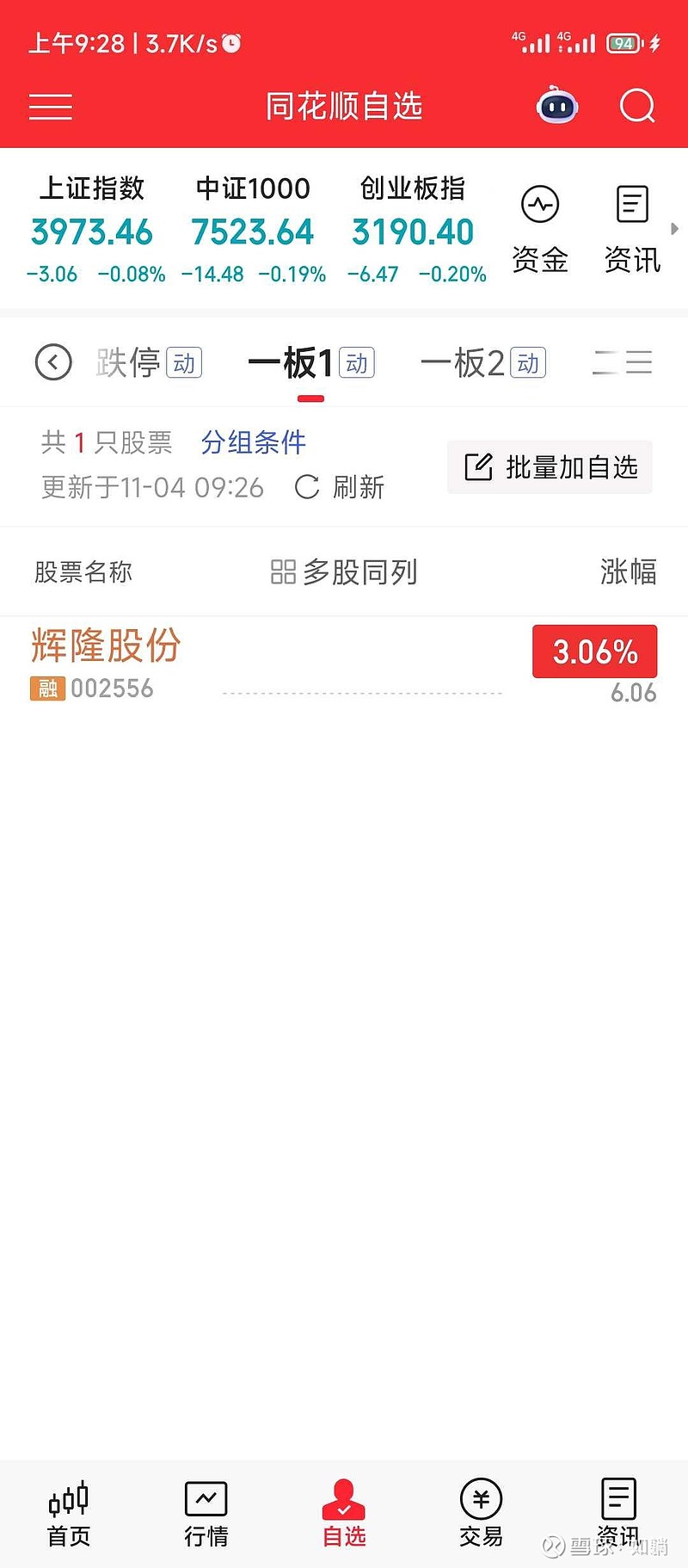The image size is (688, 1568).
Task: Select the 多股同列 grid icon
Action: [x=284, y=571]
